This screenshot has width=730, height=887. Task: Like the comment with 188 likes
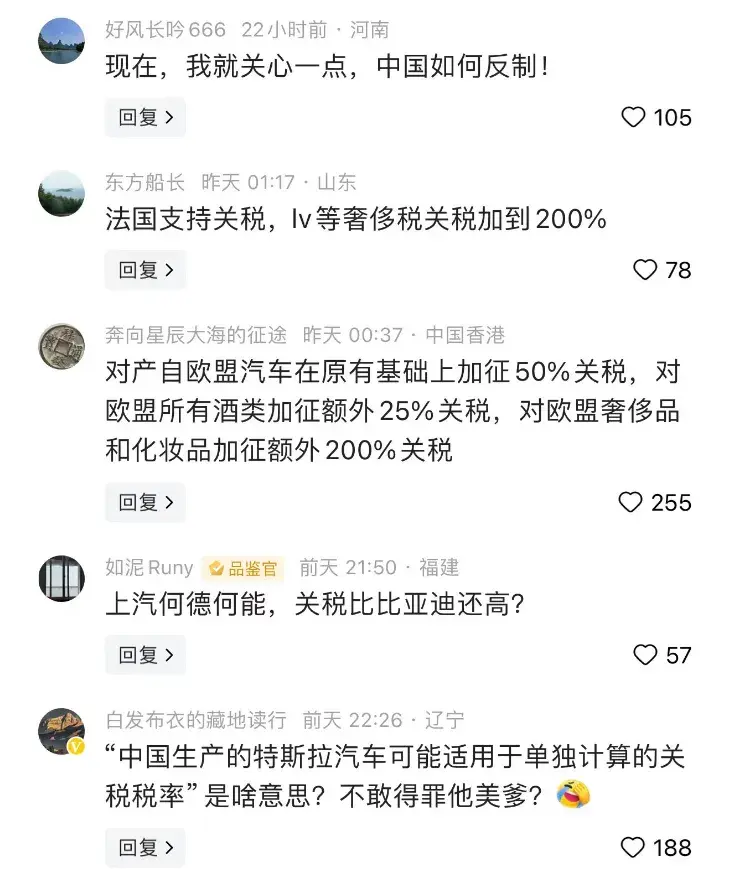pyautogui.click(x=633, y=848)
